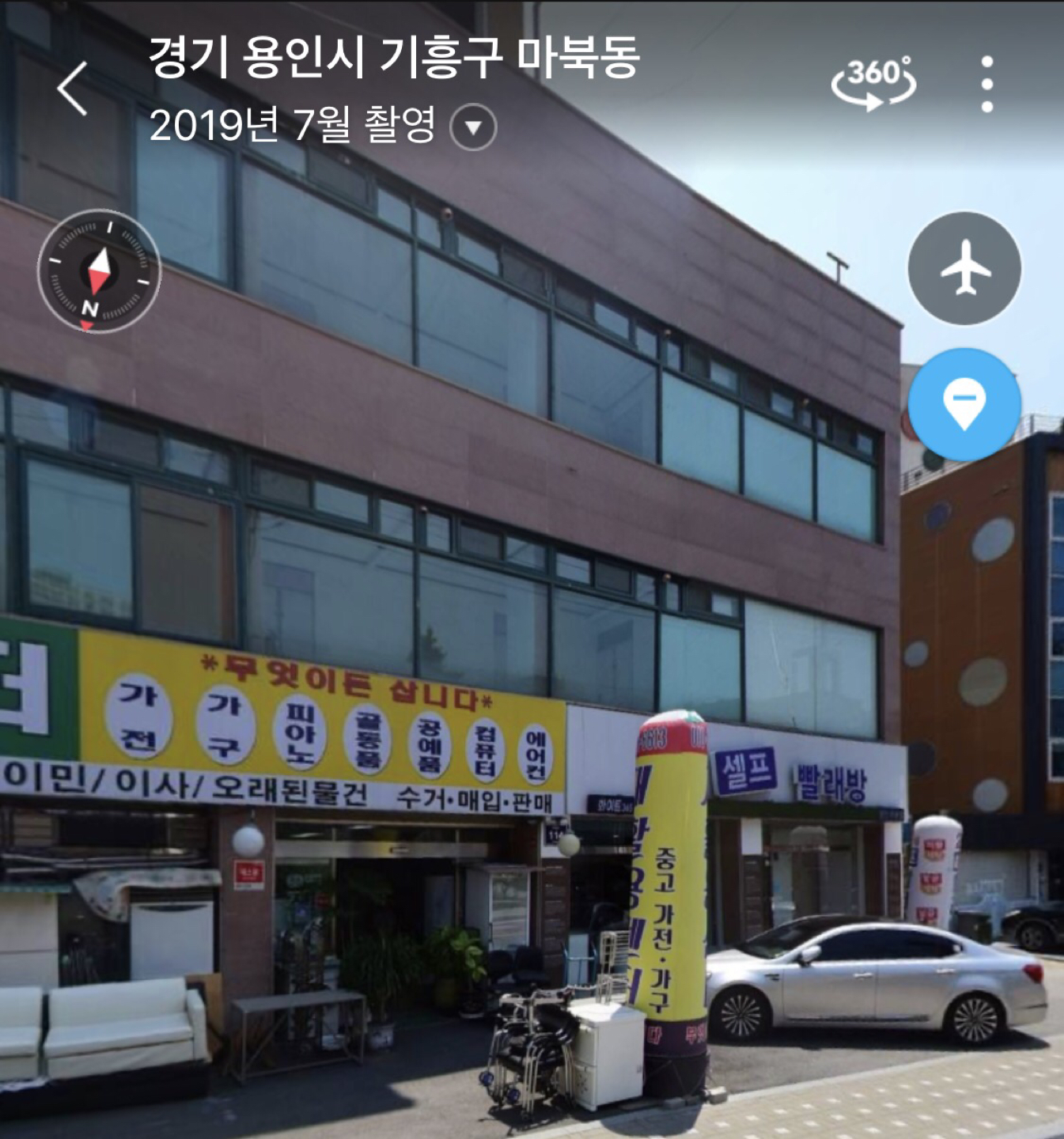This screenshot has width=1064, height=1139.
Task: Tap the compass to reorient north
Action: click(x=99, y=271)
